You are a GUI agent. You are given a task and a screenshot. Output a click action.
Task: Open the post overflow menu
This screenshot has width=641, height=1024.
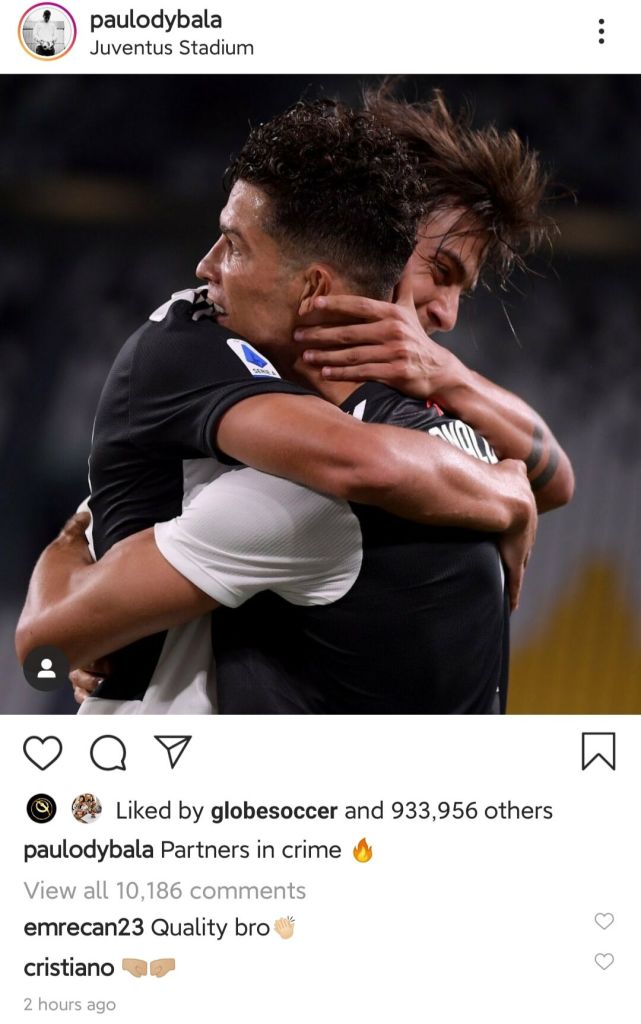[x=601, y=32]
